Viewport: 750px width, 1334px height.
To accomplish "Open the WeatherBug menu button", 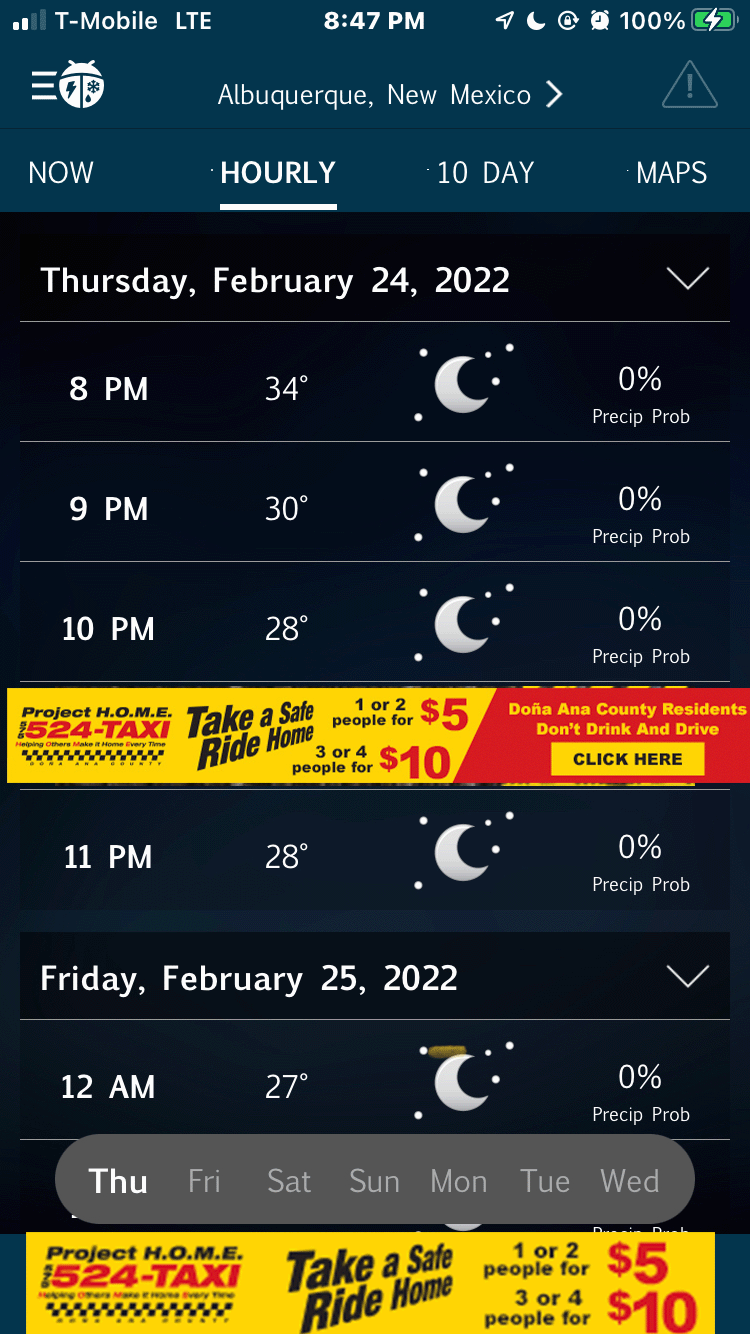I will point(68,85).
